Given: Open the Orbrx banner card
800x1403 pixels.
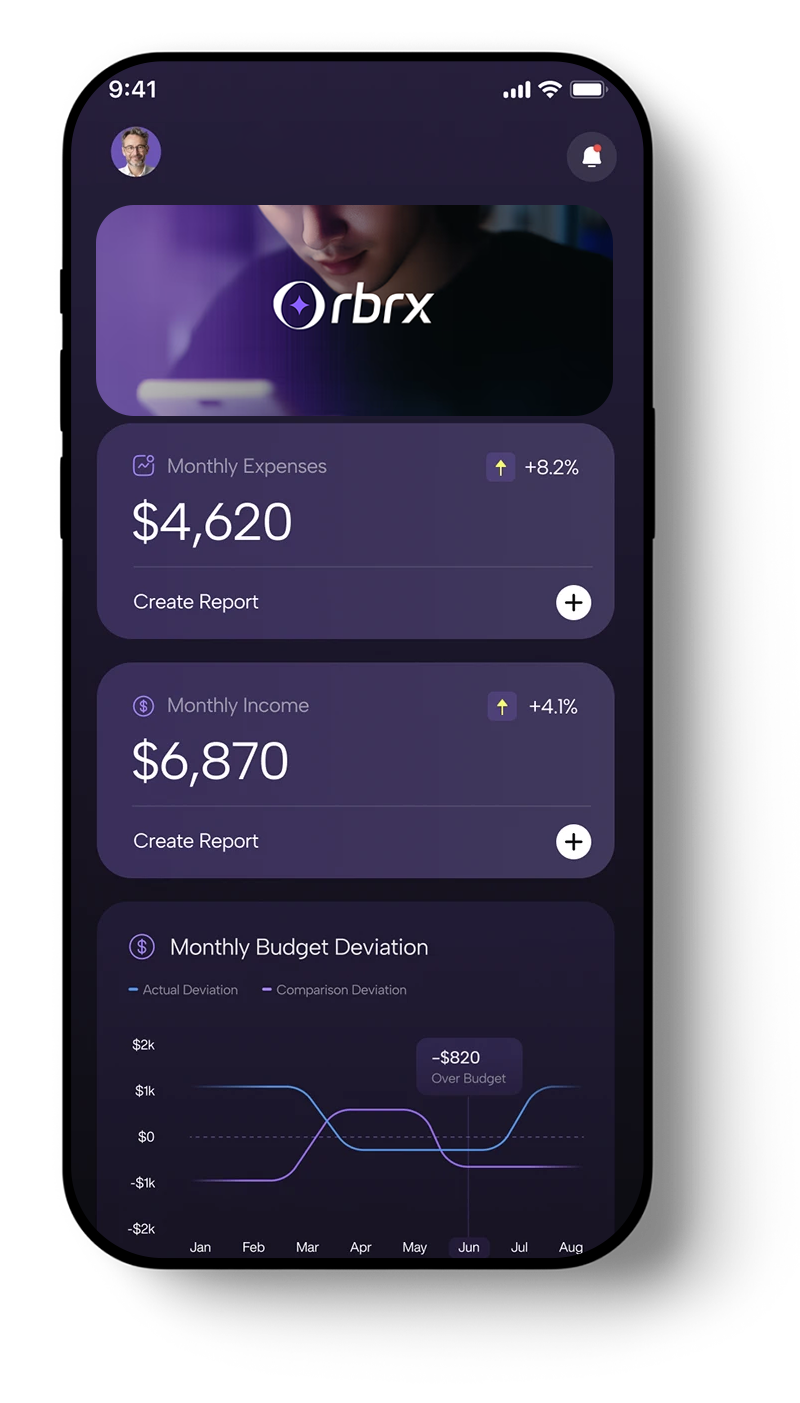Looking at the screenshot, I should 354,310.
